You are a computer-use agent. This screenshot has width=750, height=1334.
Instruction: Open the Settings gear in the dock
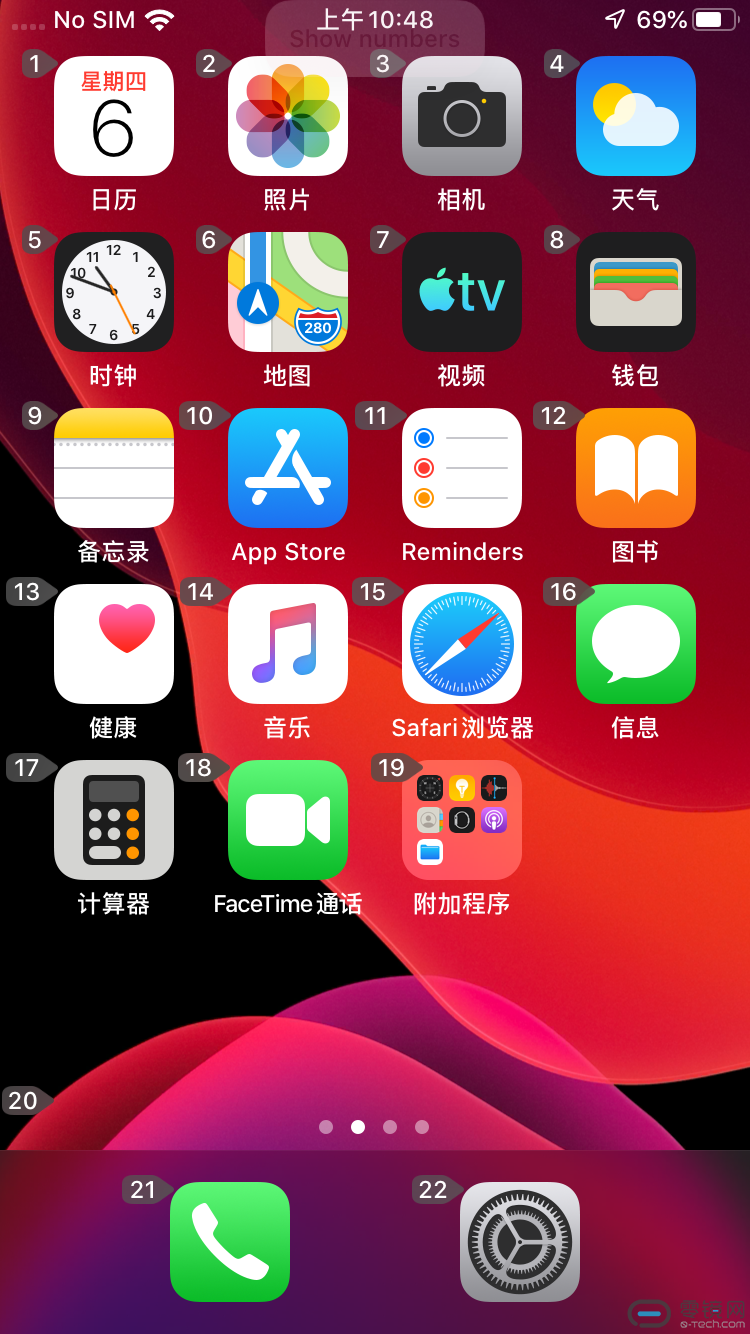coord(519,1242)
